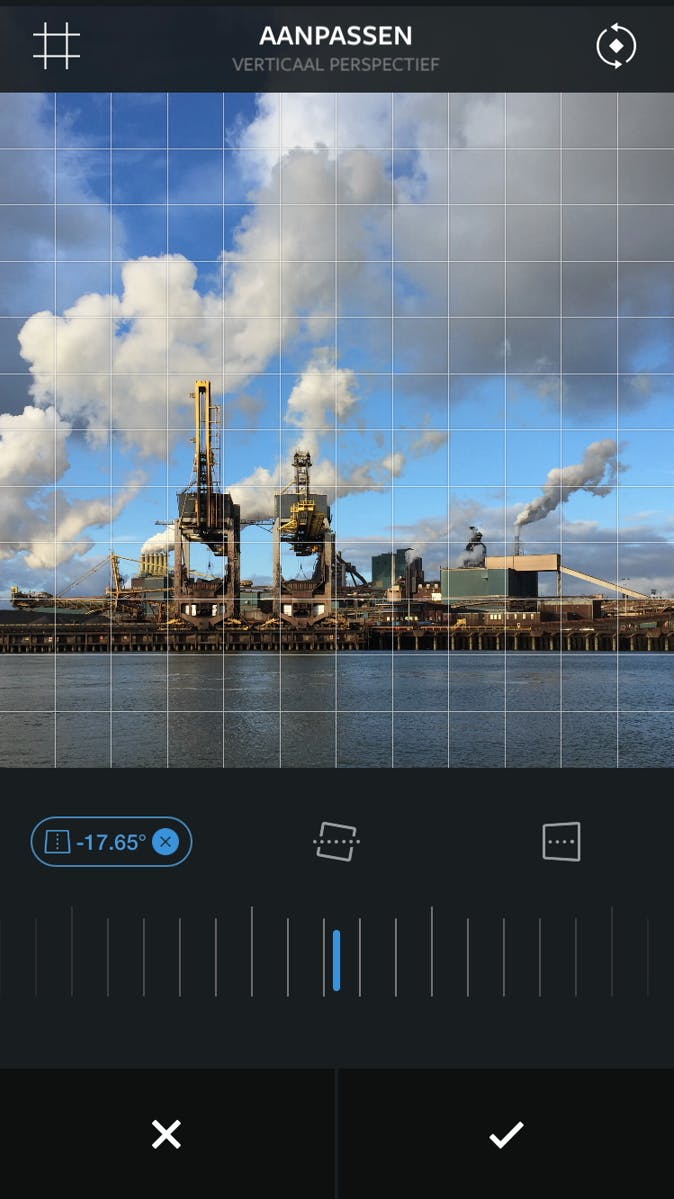Select the horizontal perspective tool

point(561,842)
